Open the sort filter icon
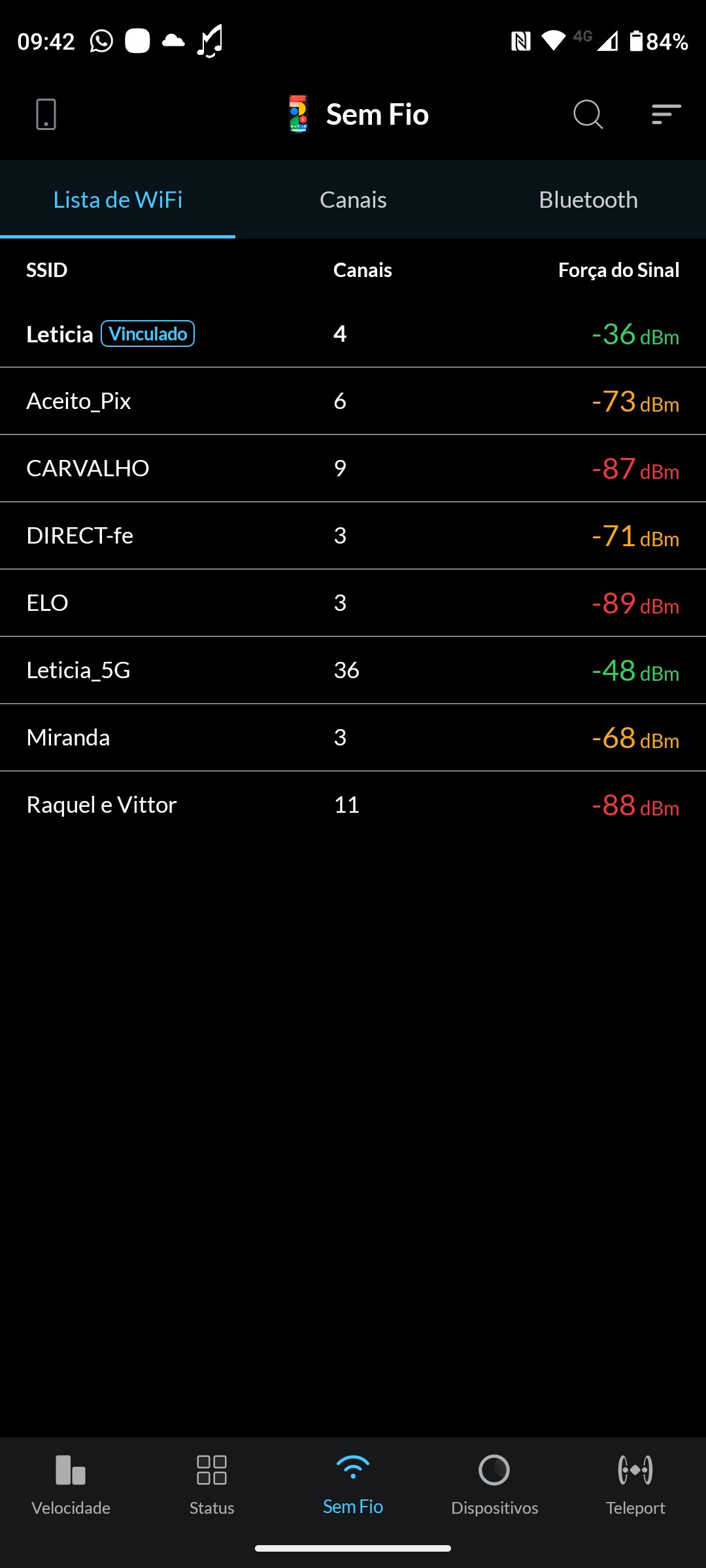Image resolution: width=706 pixels, height=1568 pixels. (666, 114)
